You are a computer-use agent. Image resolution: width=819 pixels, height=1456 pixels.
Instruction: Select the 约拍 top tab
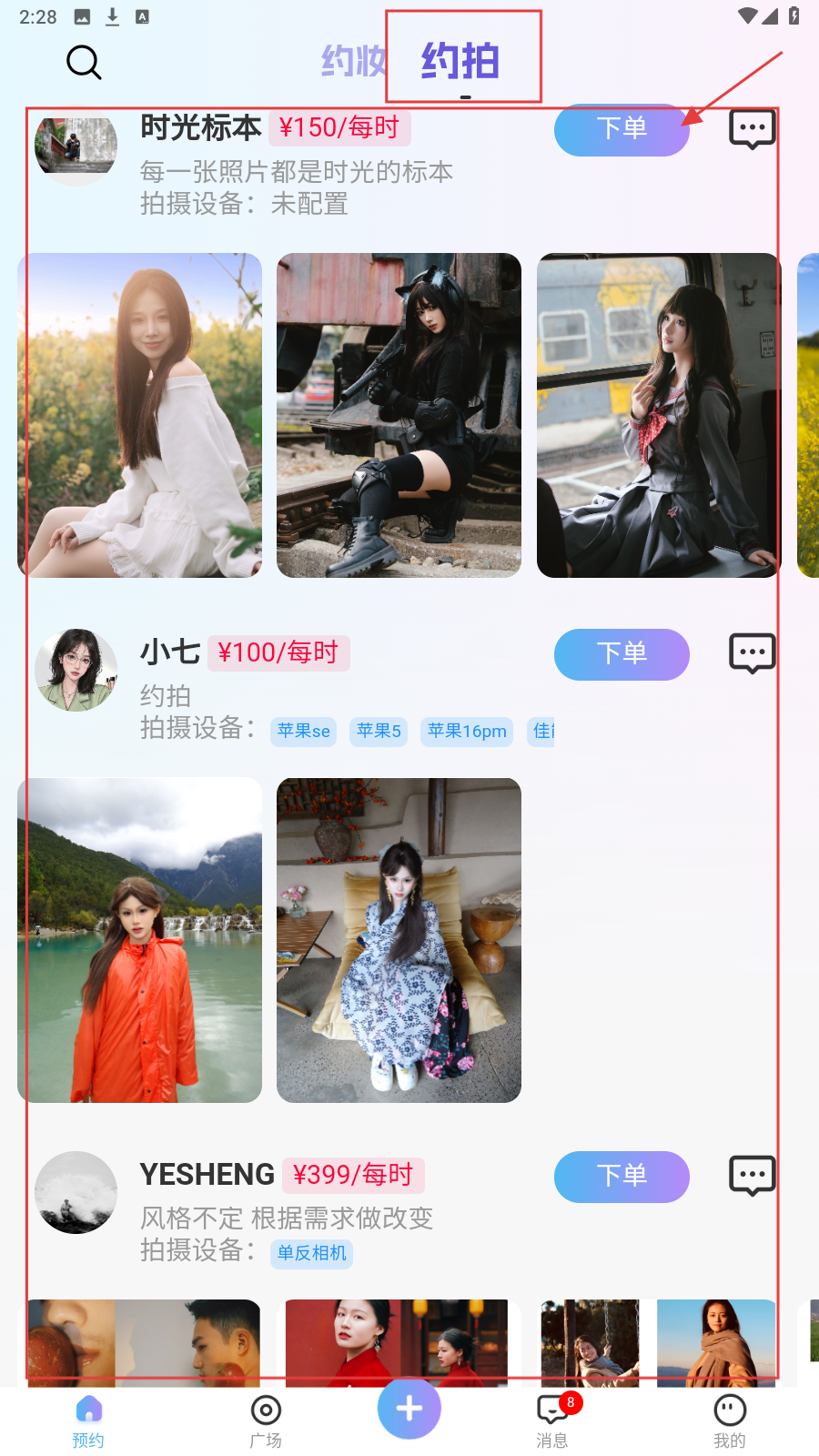click(x=460, y=61)
